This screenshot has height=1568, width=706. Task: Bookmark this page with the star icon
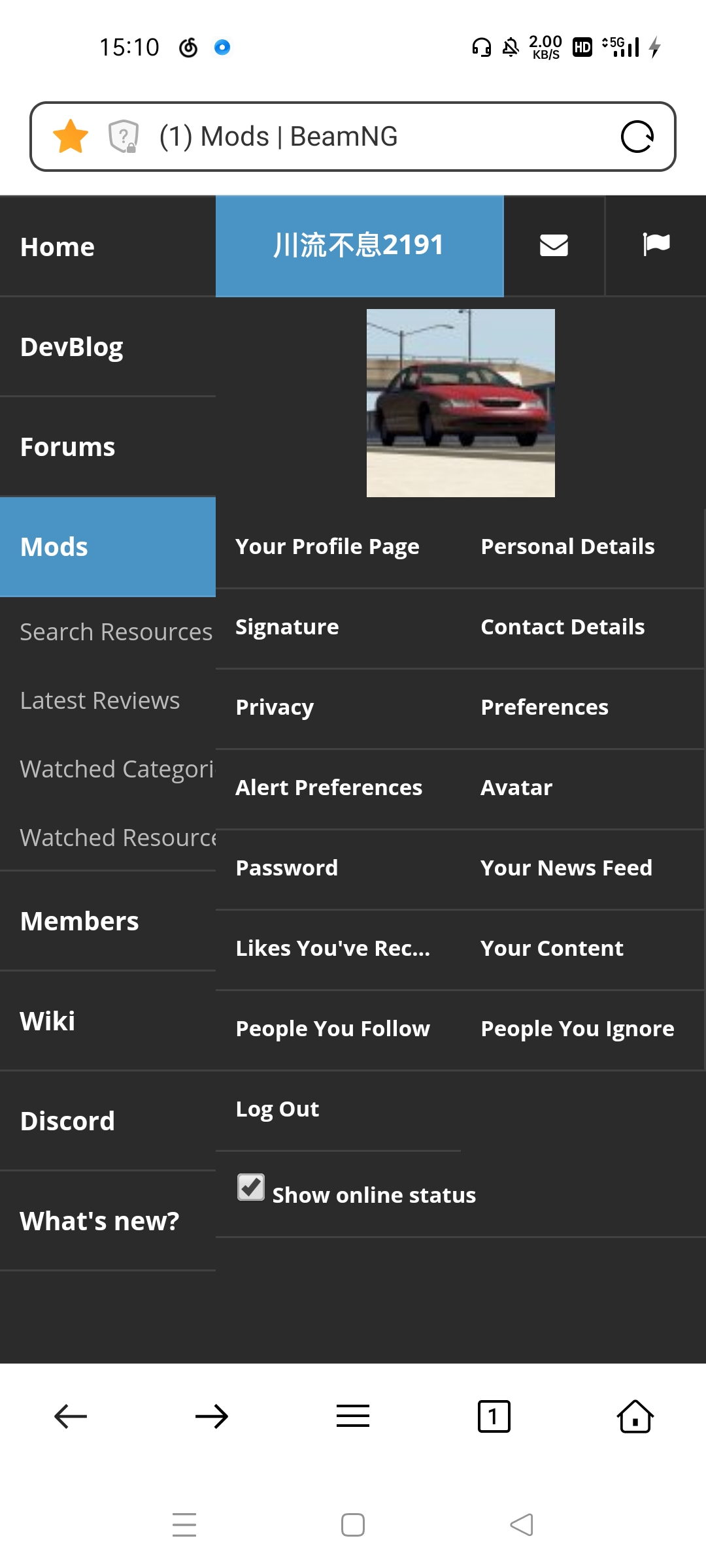point(71,137)
